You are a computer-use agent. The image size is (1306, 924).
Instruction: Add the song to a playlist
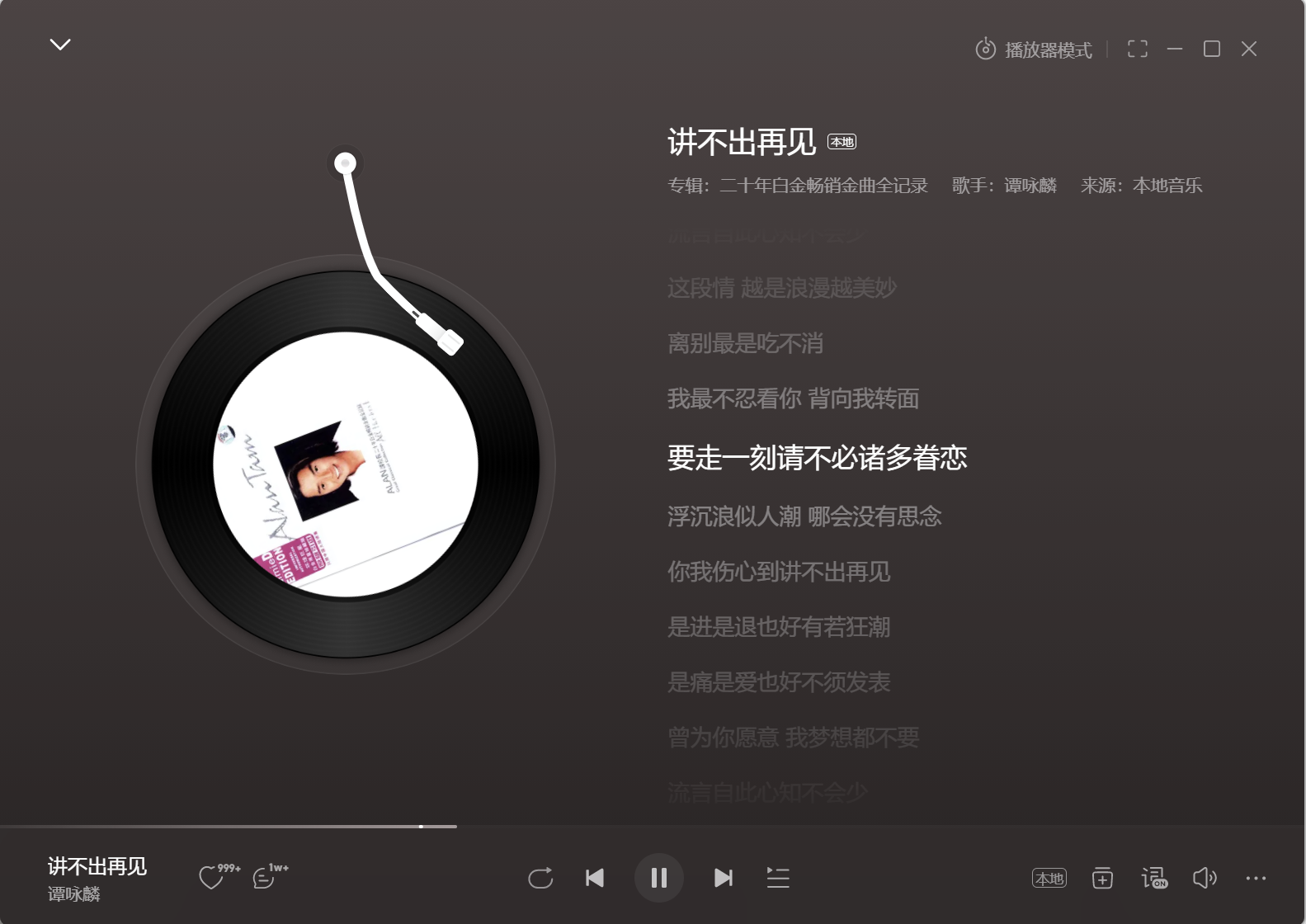coord(1102,879)
